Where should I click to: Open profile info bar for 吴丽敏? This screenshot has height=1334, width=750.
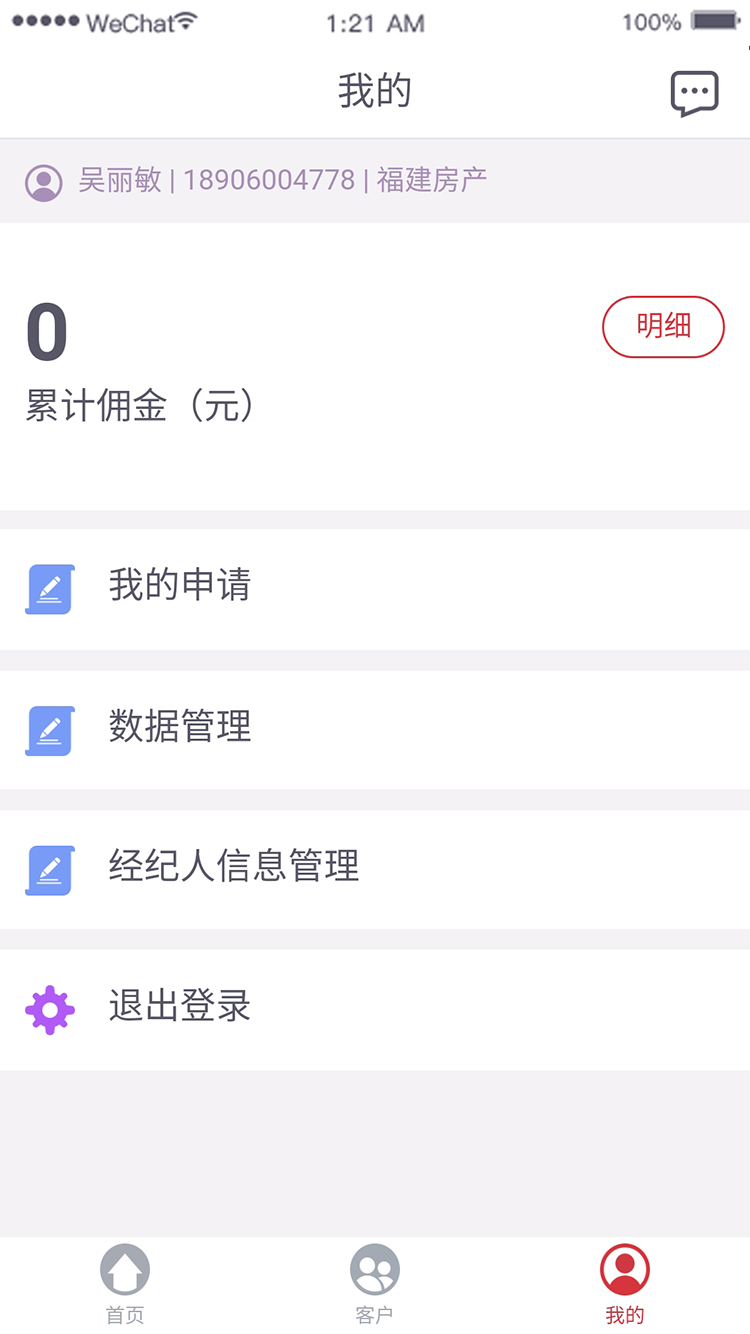[375, 181]
